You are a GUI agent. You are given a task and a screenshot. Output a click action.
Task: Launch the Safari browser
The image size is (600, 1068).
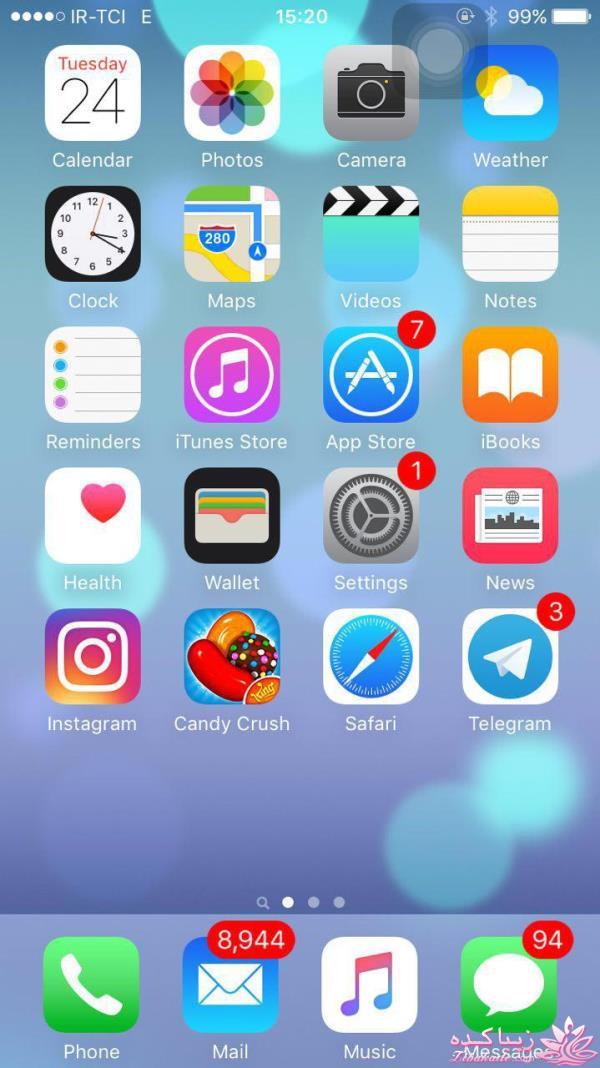coord(370,657)
